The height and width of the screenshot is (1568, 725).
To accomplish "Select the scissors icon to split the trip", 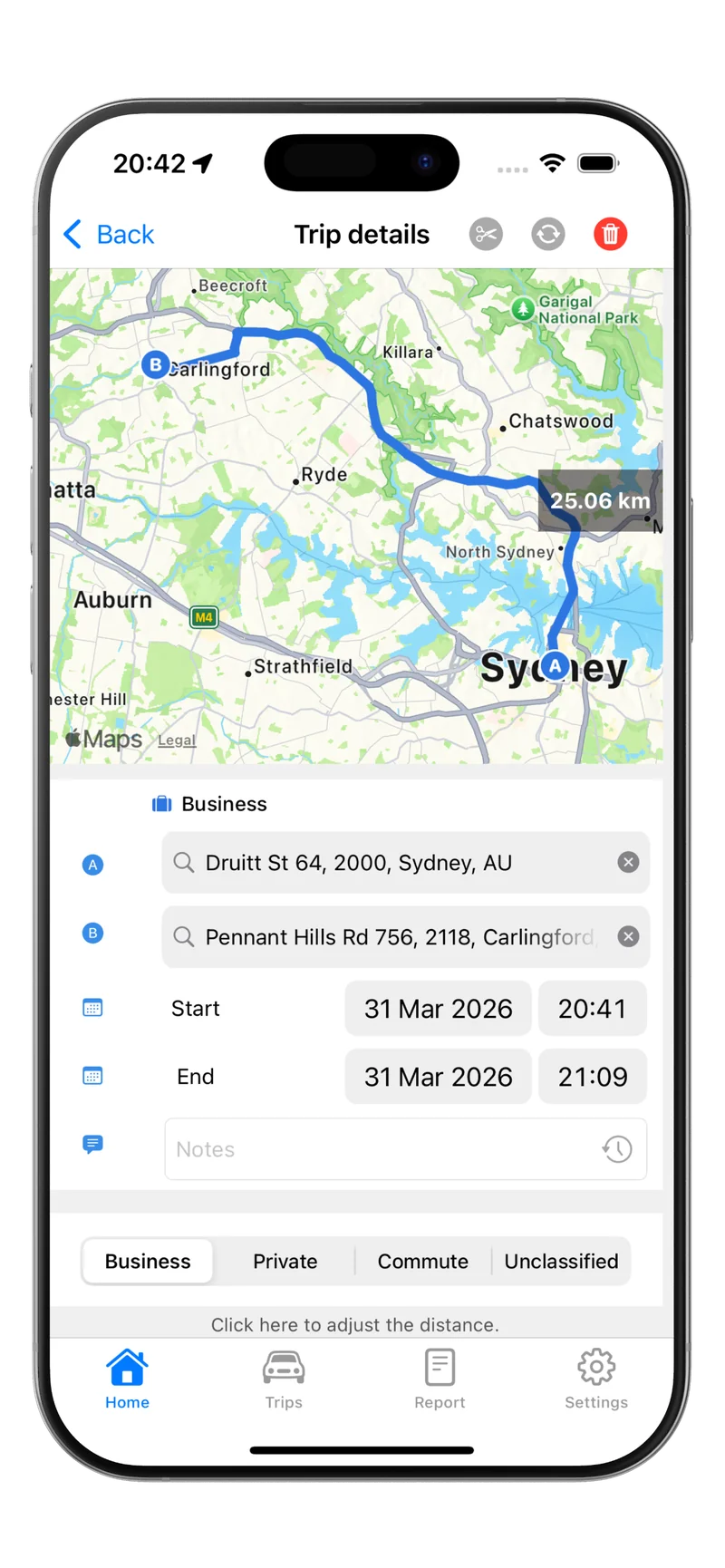I will (486, 234).
